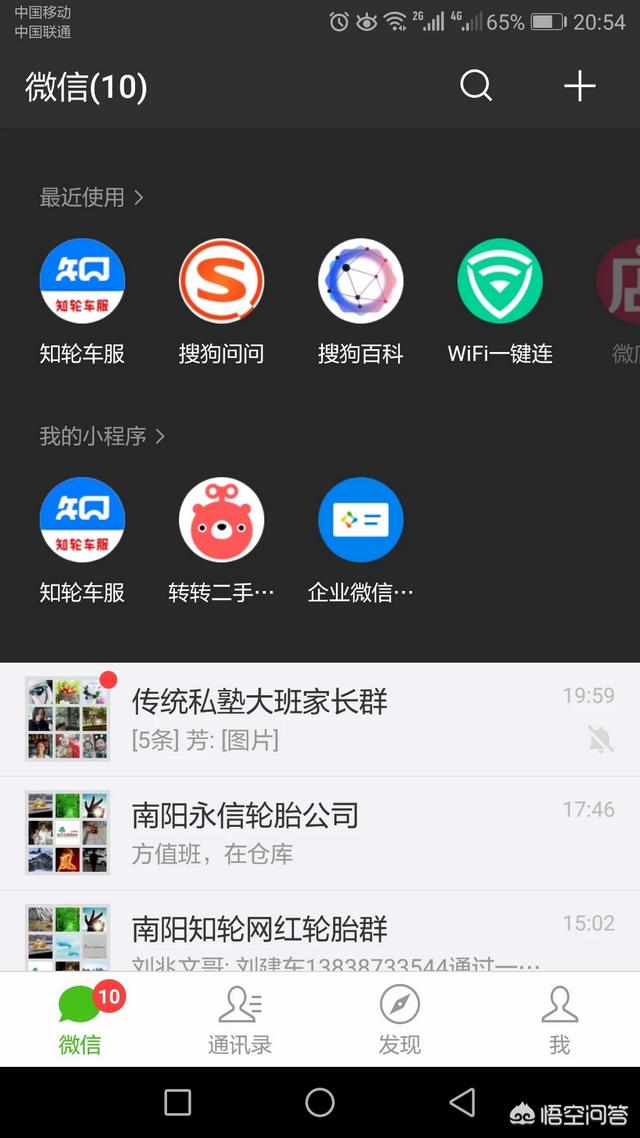Open the 南阳永信轮胎公司 chat
Image resolution: width=640 pixels, height=1138 pixels.
320,833
